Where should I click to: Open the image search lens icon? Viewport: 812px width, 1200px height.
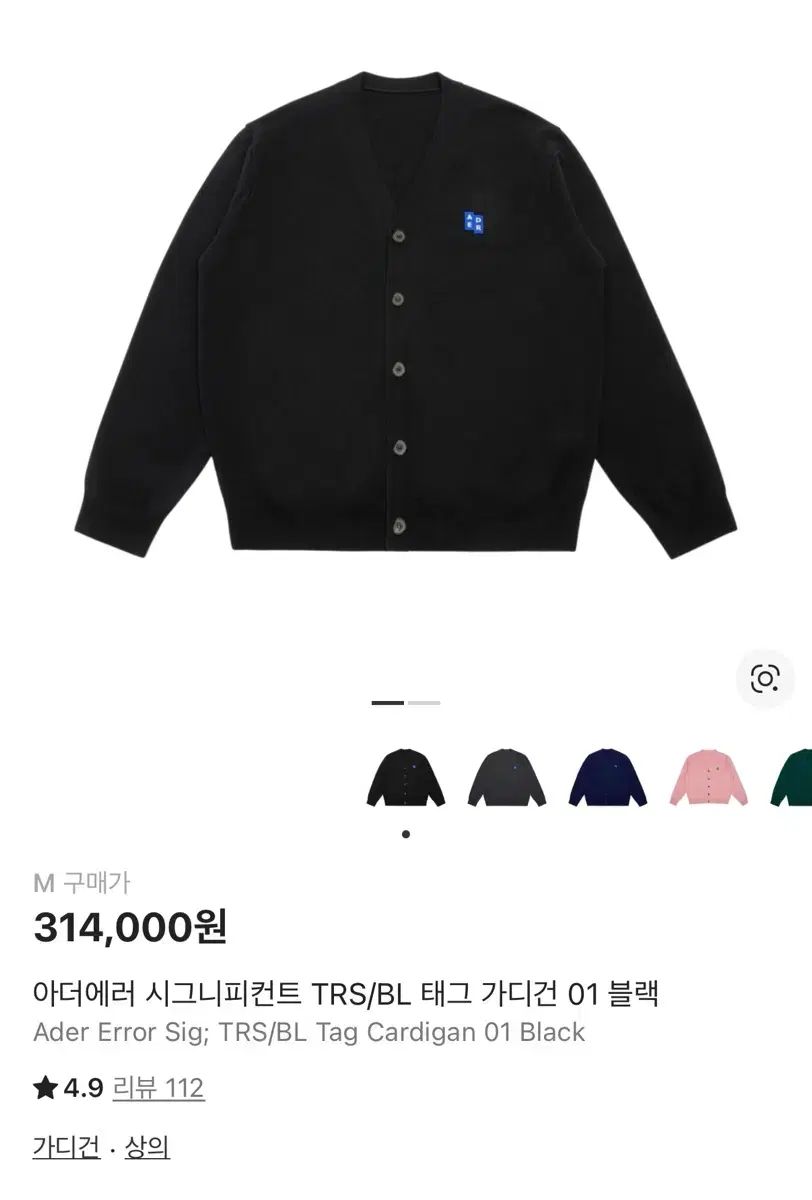(765, 678)
